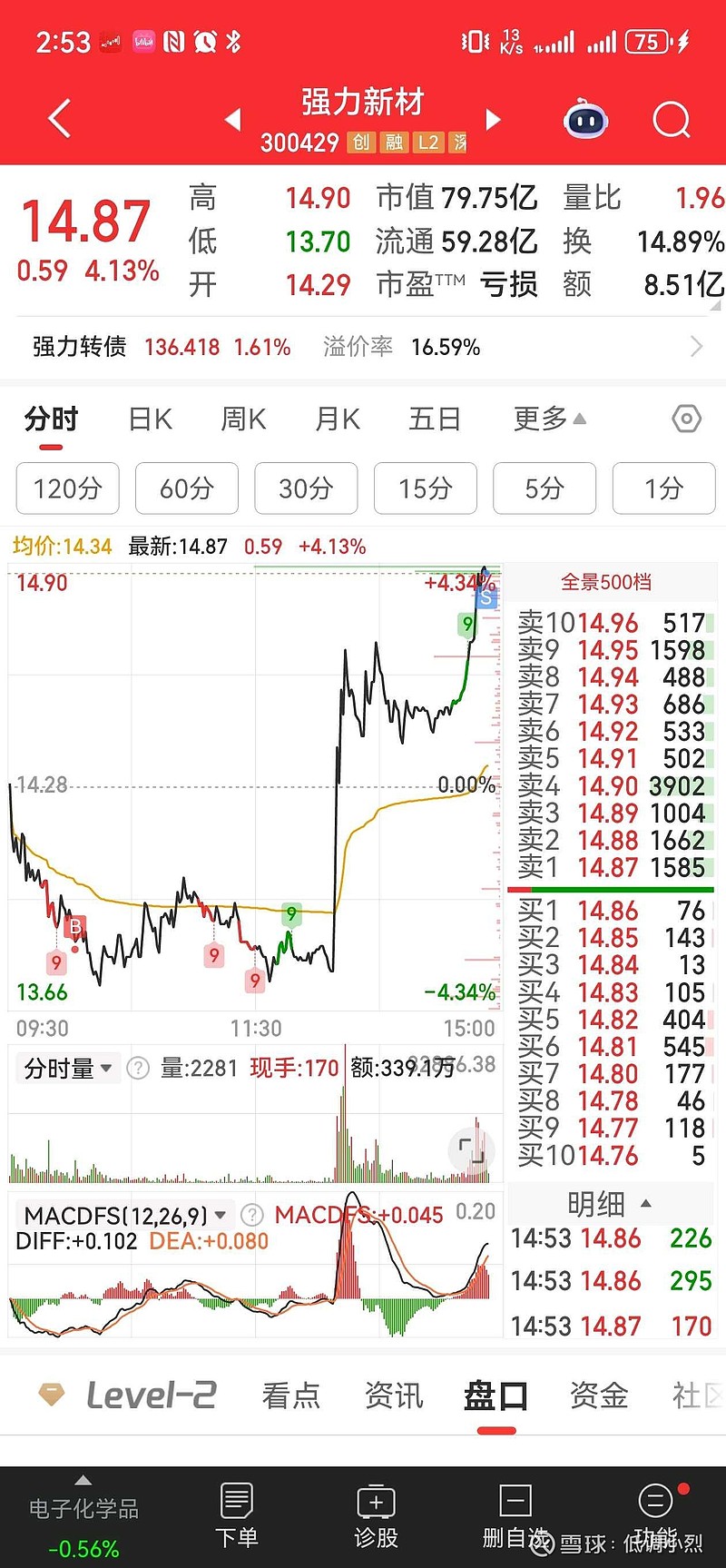Switch to the 周K chart tab
Screen dimensions: 726x1568
pos(243,419)
